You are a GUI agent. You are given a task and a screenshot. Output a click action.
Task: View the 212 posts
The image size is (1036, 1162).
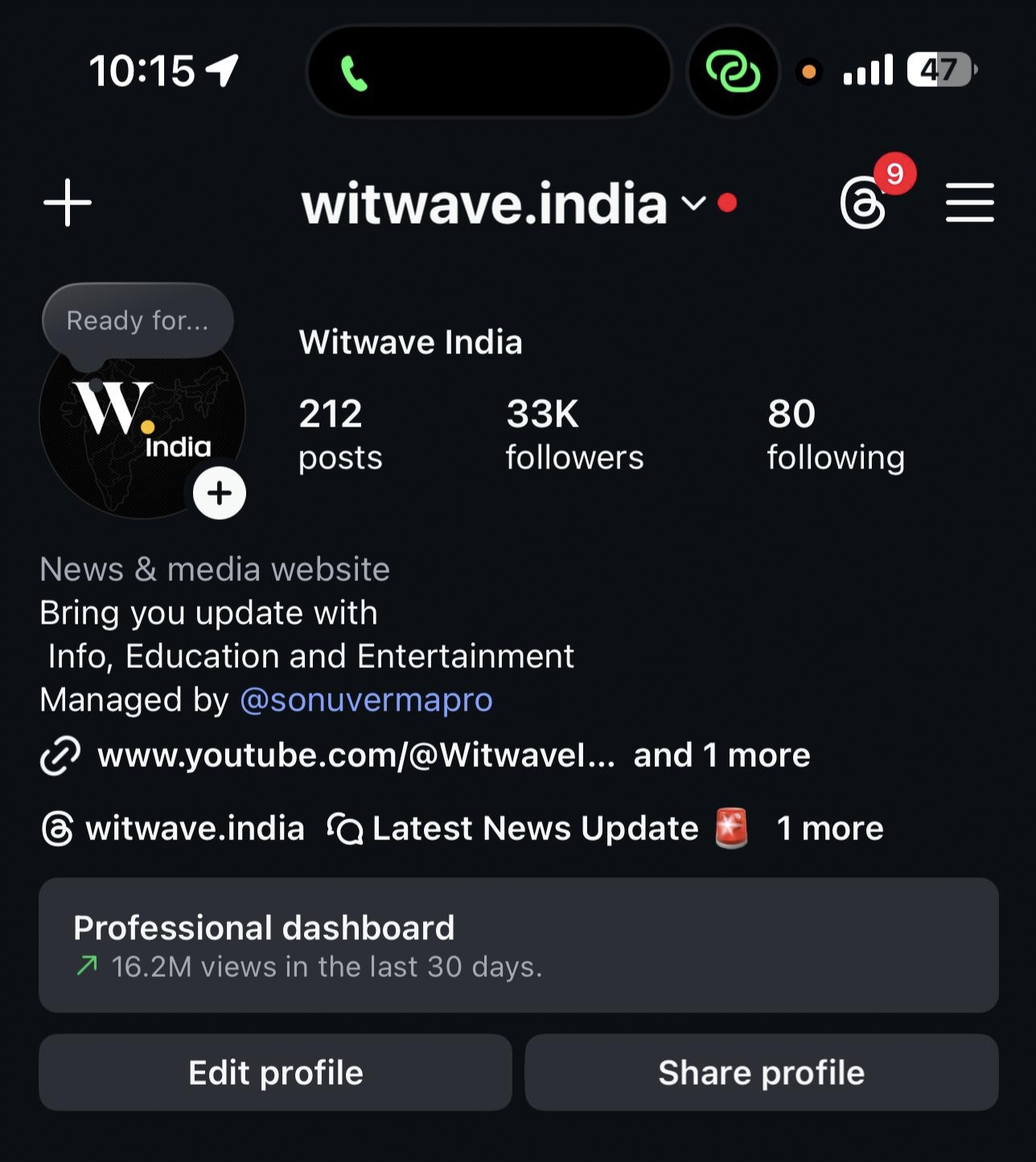[340, 435]
